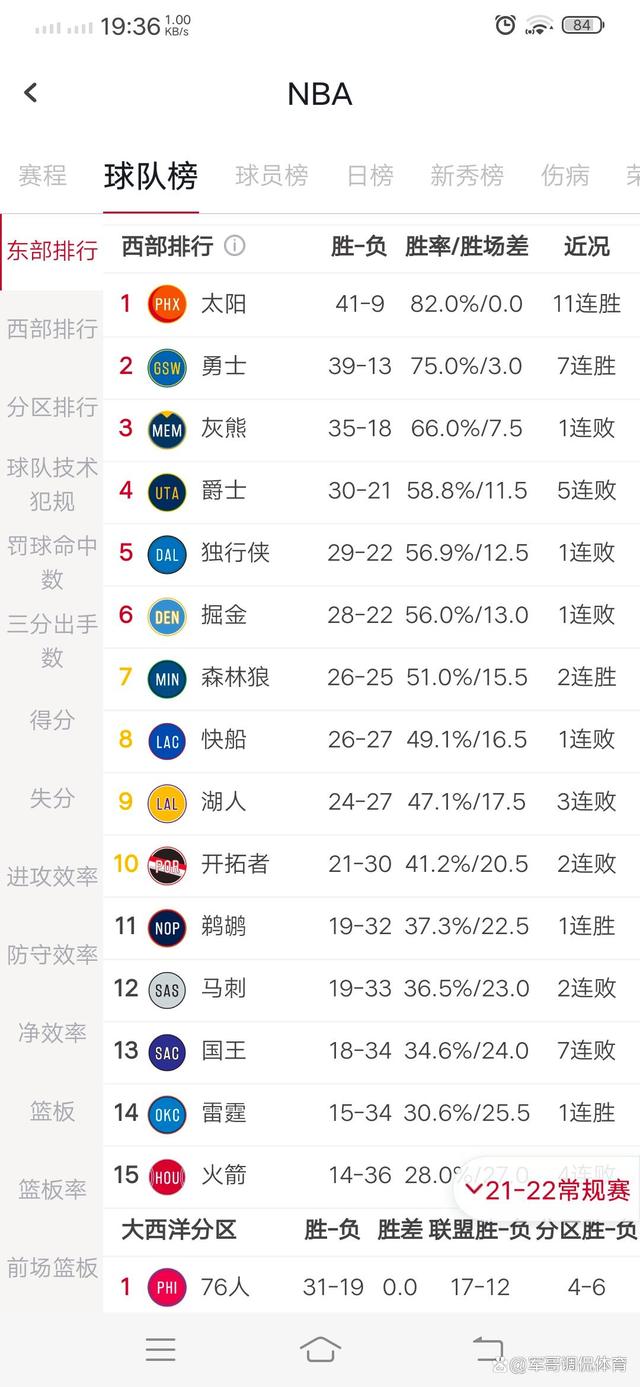The image size is (640, 1387).
Task: Go back using the top-left arrow
Action: pos(31,93)
